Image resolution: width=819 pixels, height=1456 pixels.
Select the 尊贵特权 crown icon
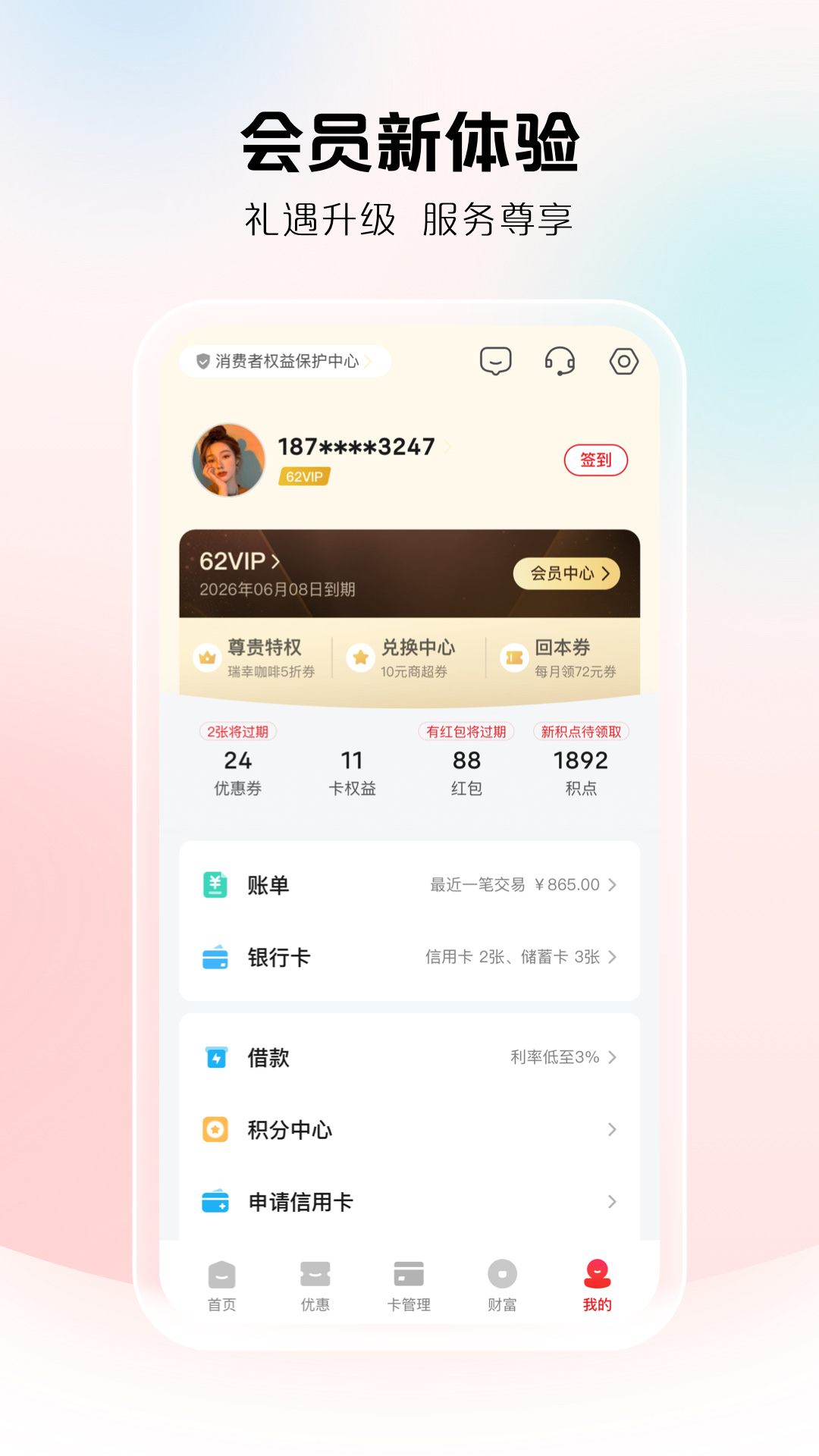[x=206, y=657]
